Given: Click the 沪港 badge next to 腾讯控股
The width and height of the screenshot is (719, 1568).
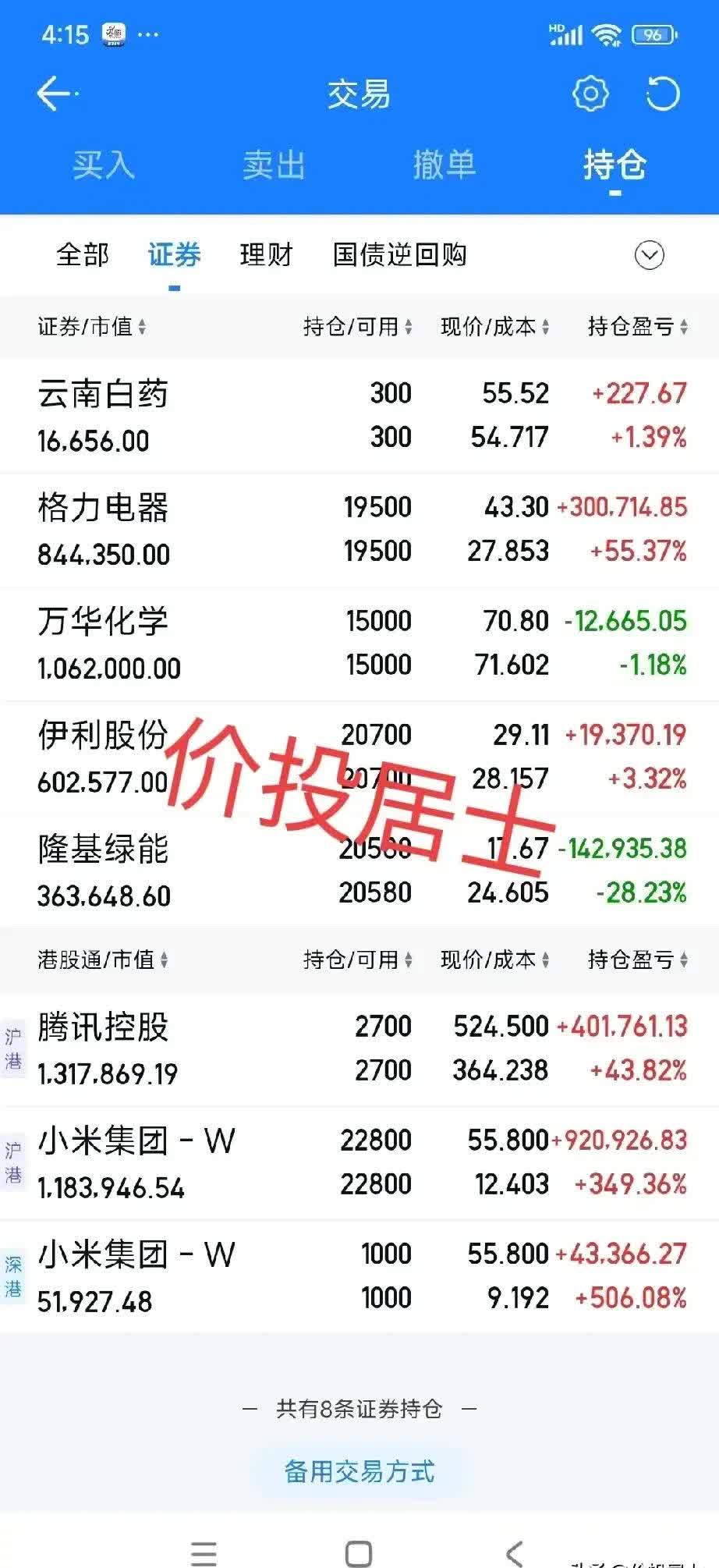Looking at the screenshot, I should (x=14, y=1048).
